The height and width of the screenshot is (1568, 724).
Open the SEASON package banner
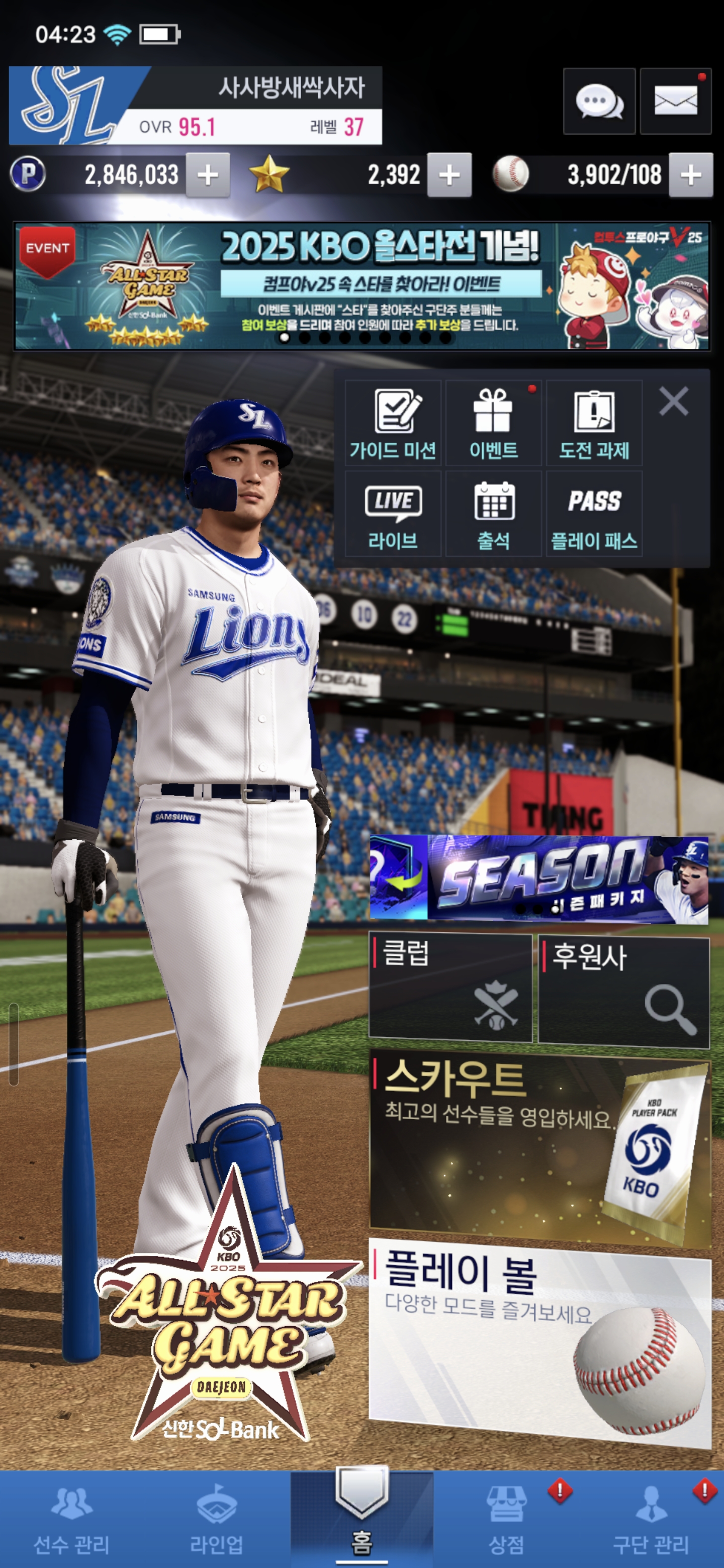pos(538,878)
